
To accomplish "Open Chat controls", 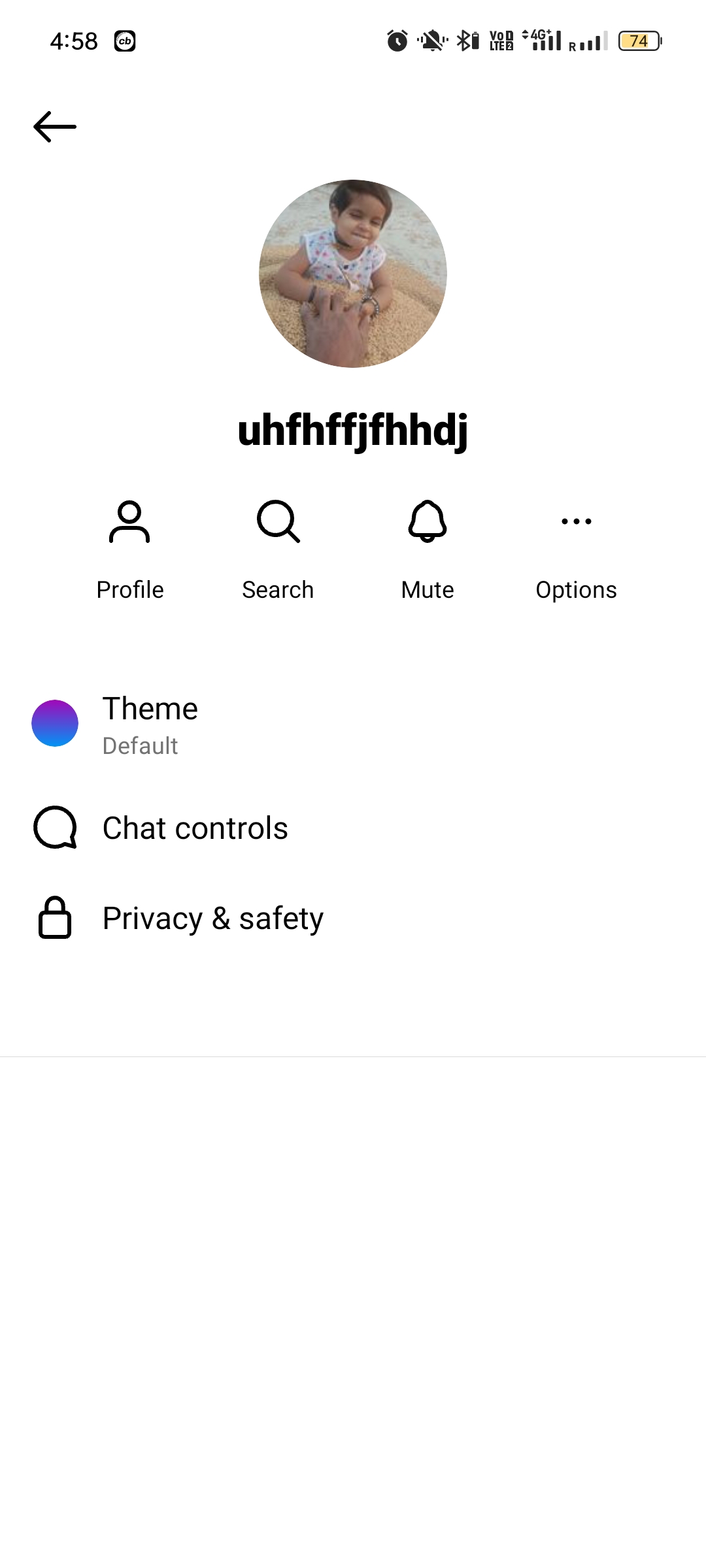I will click(195, 828).
